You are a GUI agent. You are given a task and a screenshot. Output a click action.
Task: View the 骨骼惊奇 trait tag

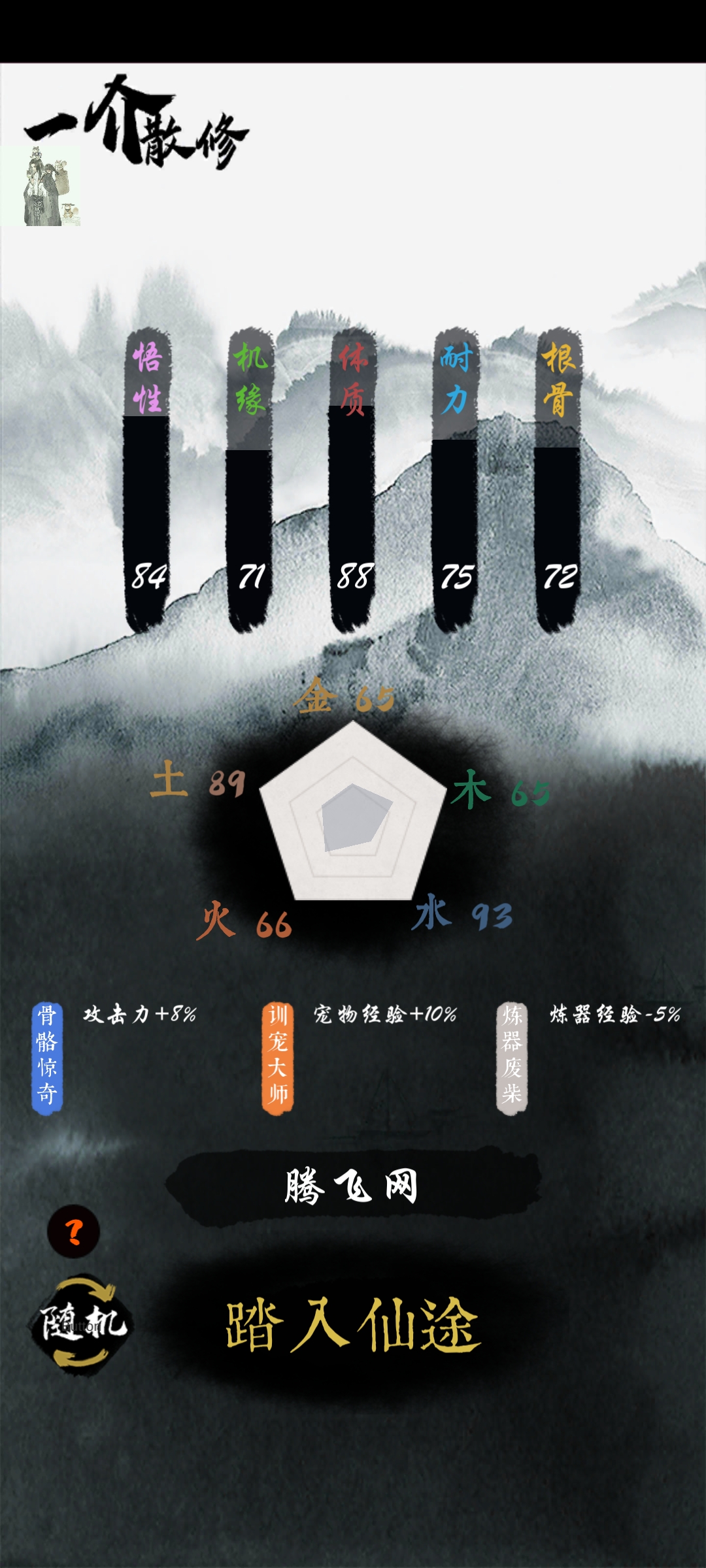(47, 1057)
